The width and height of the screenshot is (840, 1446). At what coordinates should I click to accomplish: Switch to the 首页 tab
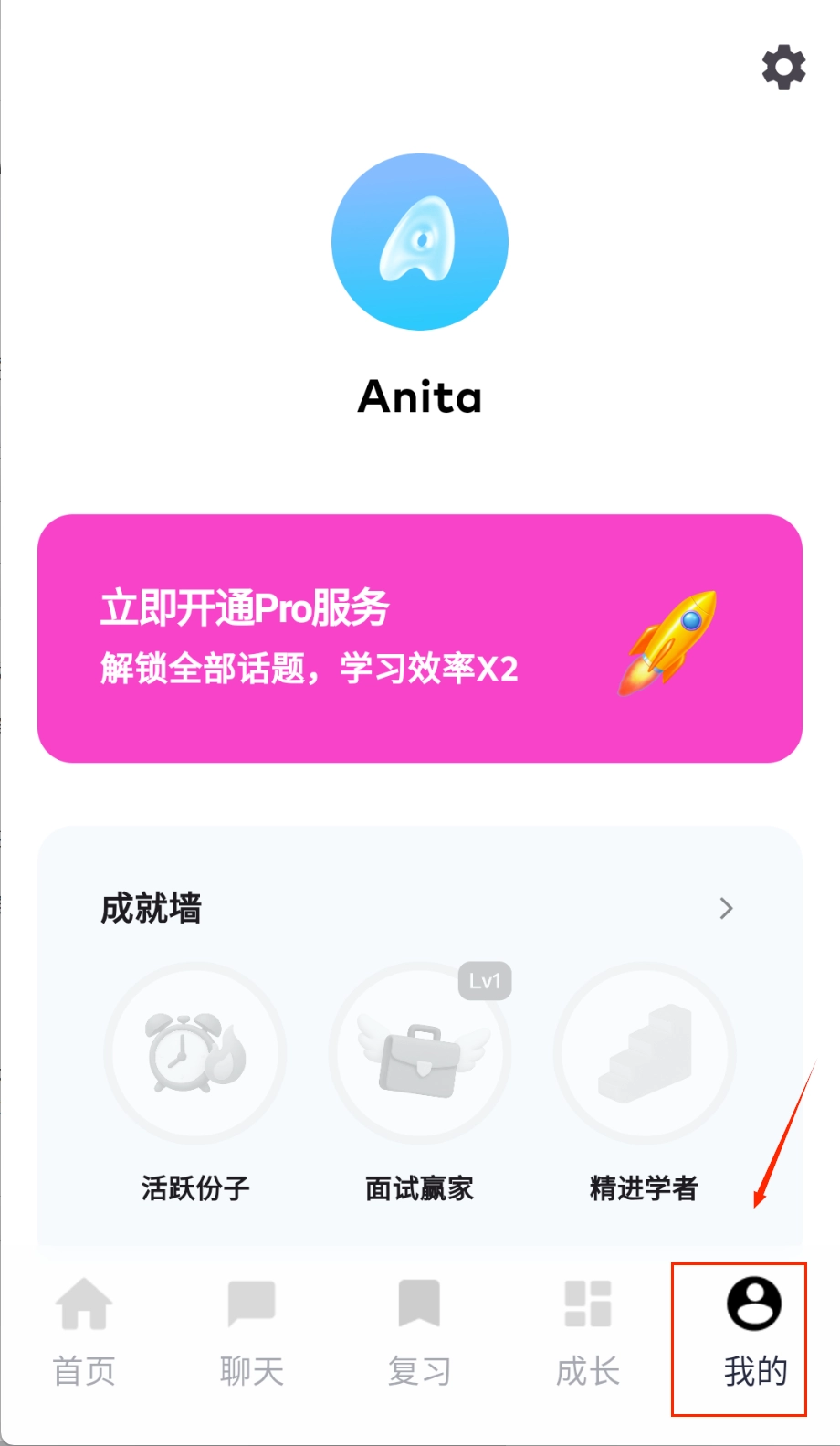click(x=84, y=1334)
